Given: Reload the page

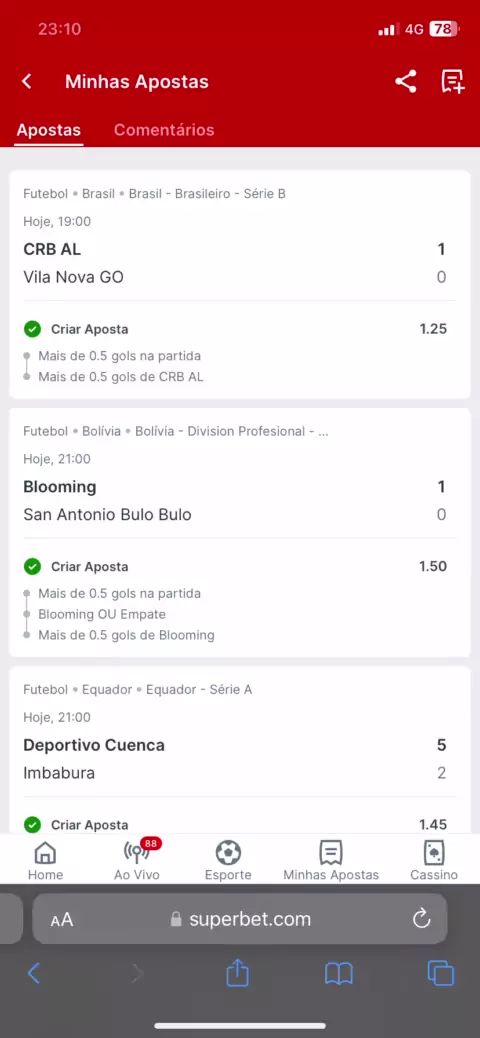Looking at the screenshot, I should (421, 919).
